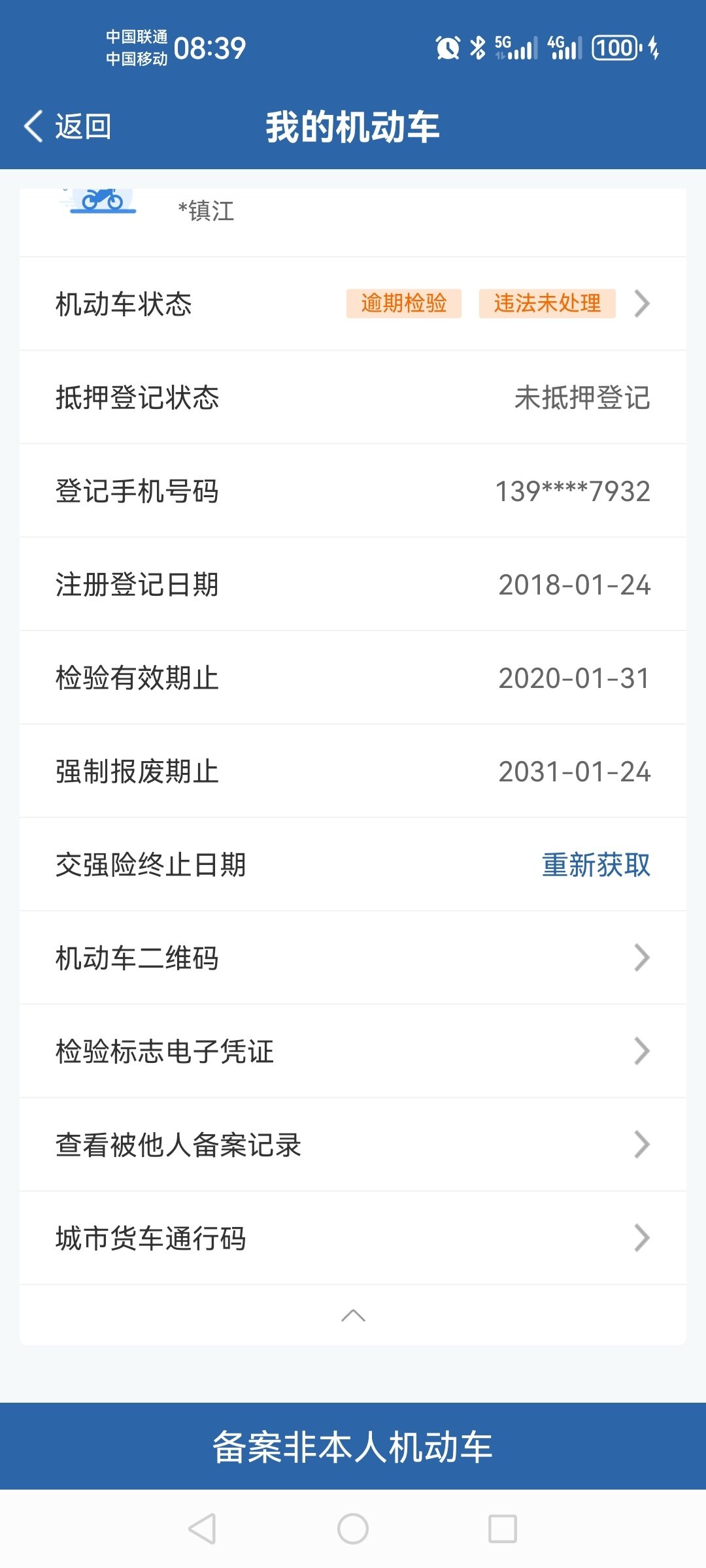Viewport: 706px width, 1568px height.
Task: Tap the 备案非本人机动车 button
Action: 353,1446
